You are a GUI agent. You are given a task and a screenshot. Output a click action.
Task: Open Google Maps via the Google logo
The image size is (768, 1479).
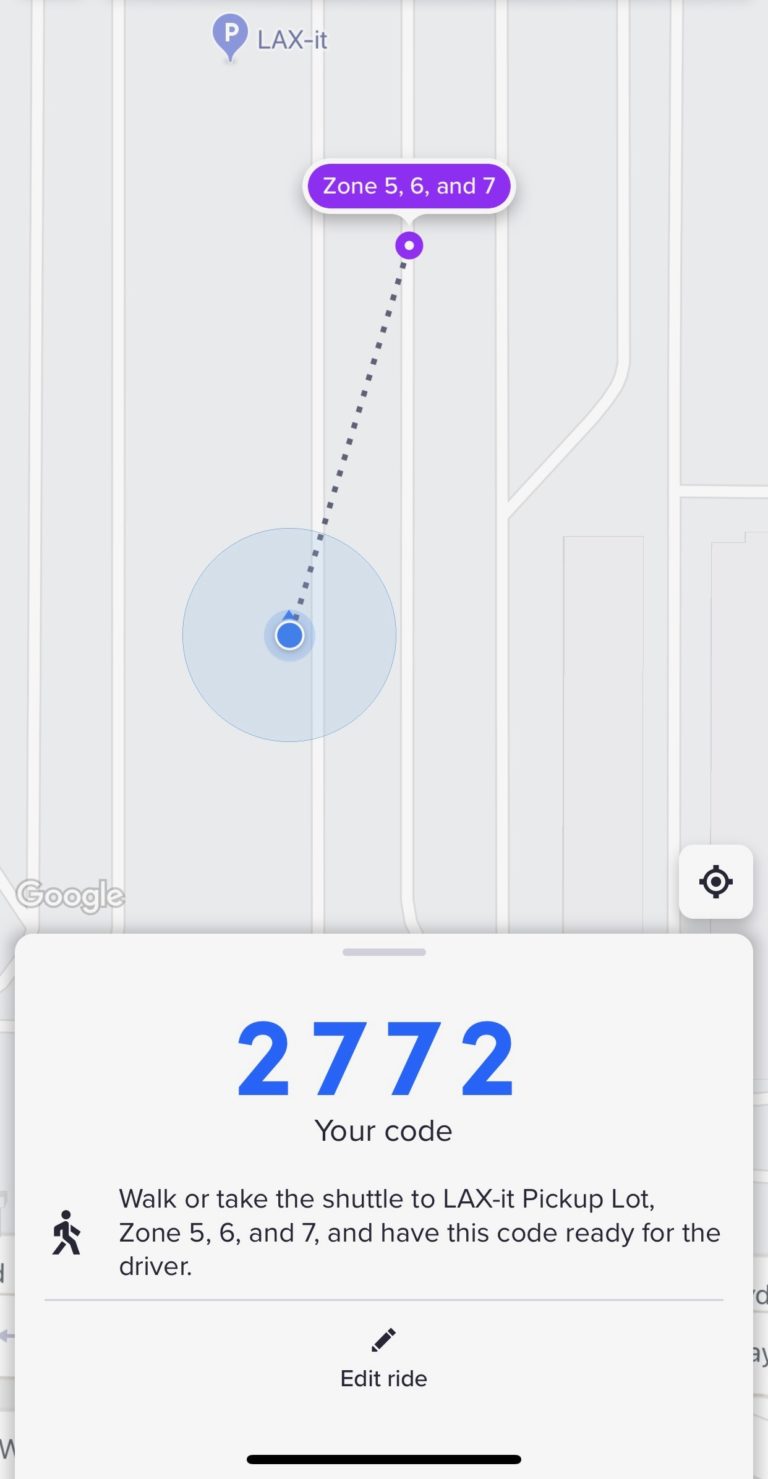click(70, 897)
